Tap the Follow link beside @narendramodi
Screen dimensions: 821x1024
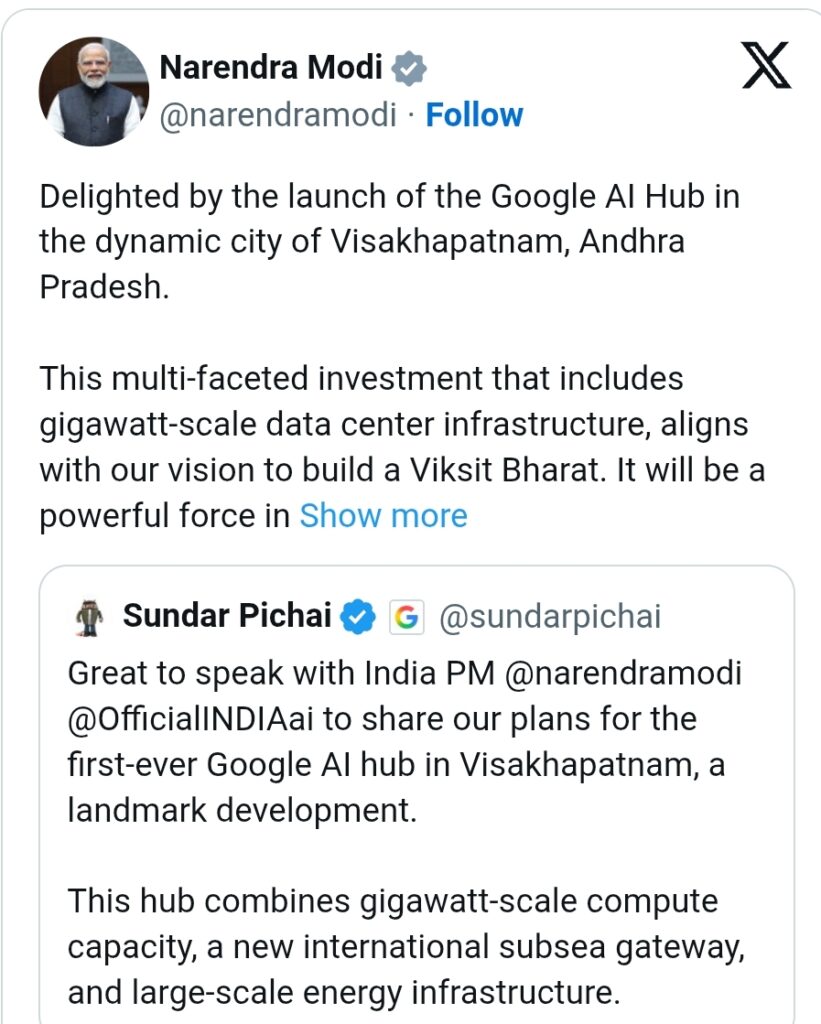tap(474, 115)
